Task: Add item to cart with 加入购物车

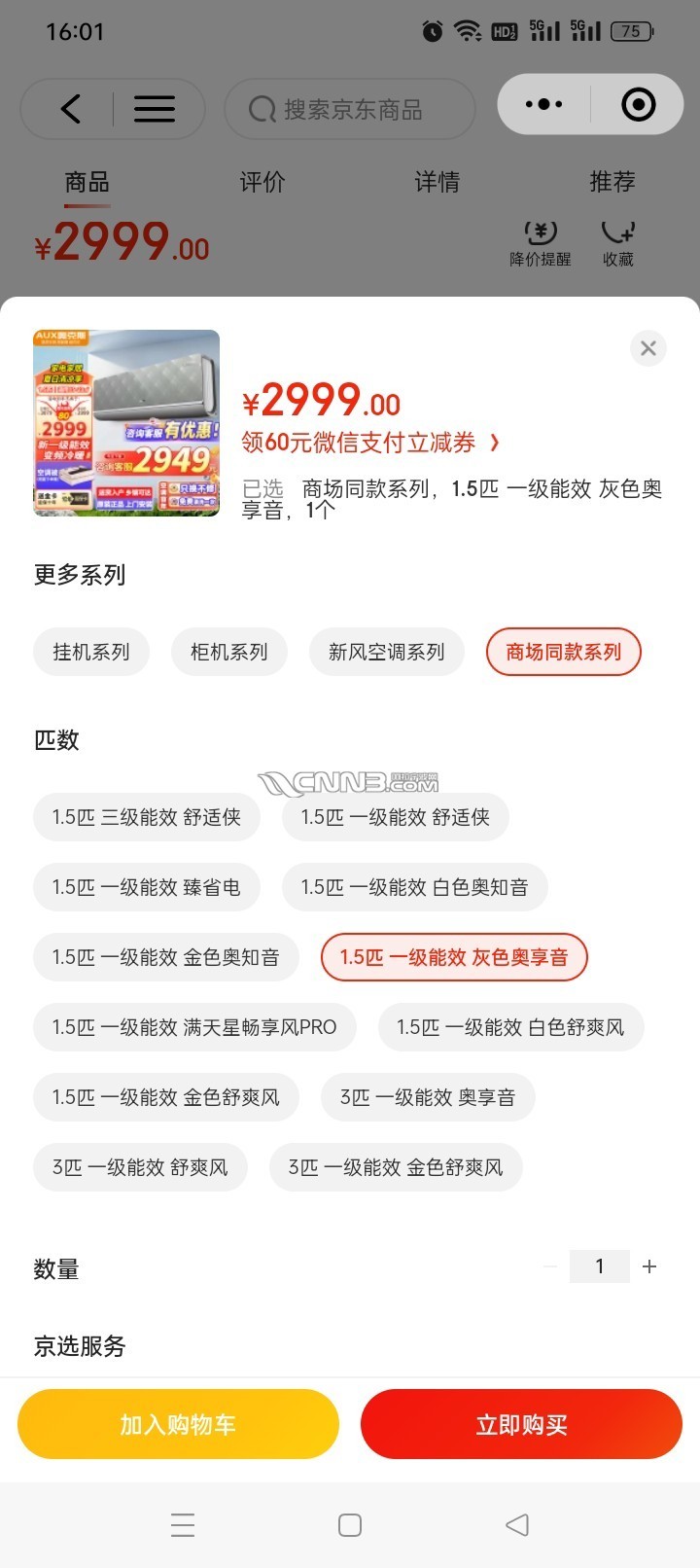Action: (178, 1424)
